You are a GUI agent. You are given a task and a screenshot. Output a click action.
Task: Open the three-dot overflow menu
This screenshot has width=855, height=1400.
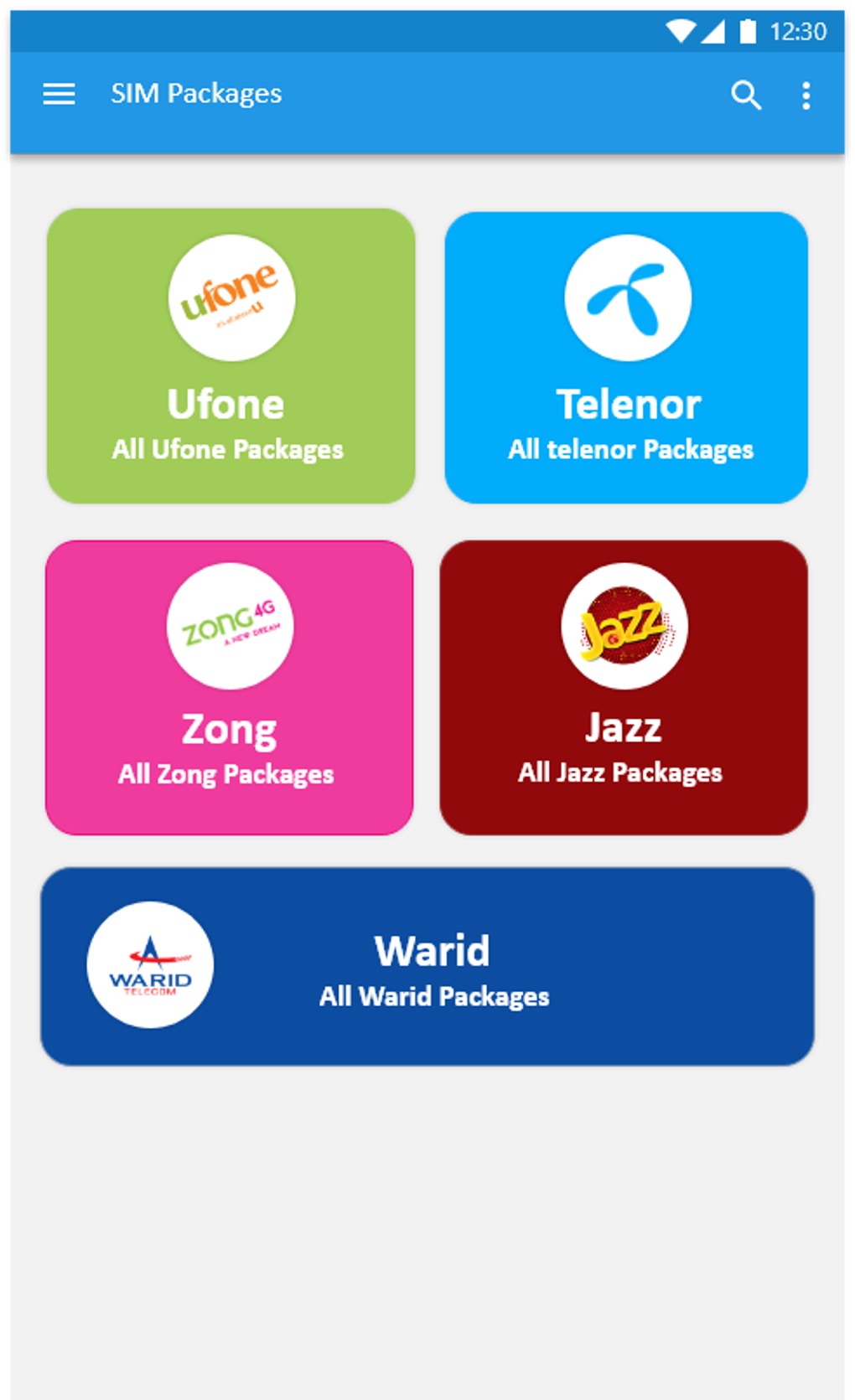806,96
